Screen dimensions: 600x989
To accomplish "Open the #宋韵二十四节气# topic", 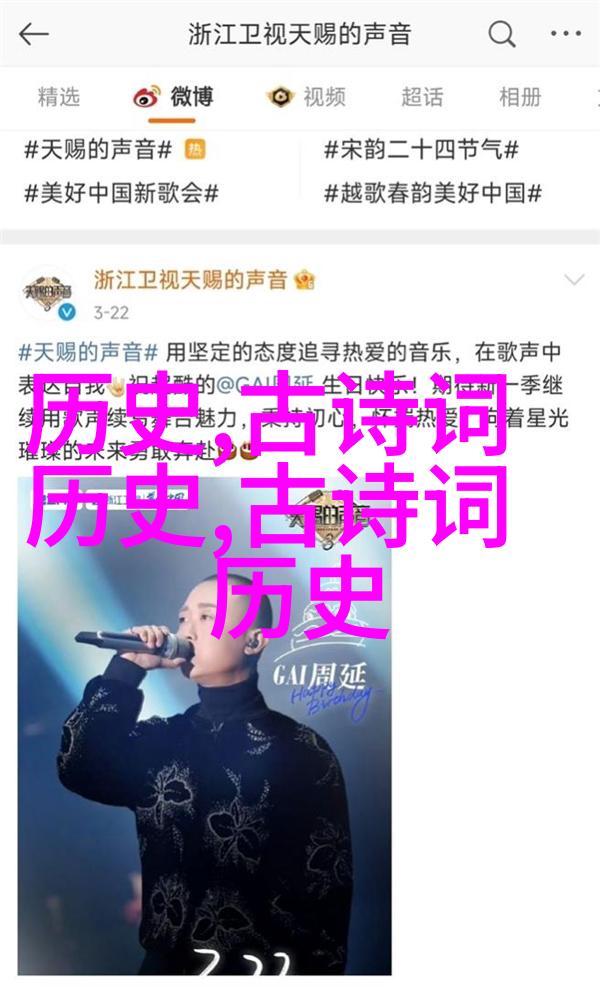I will pyautogui.click(x=421, y=150).
